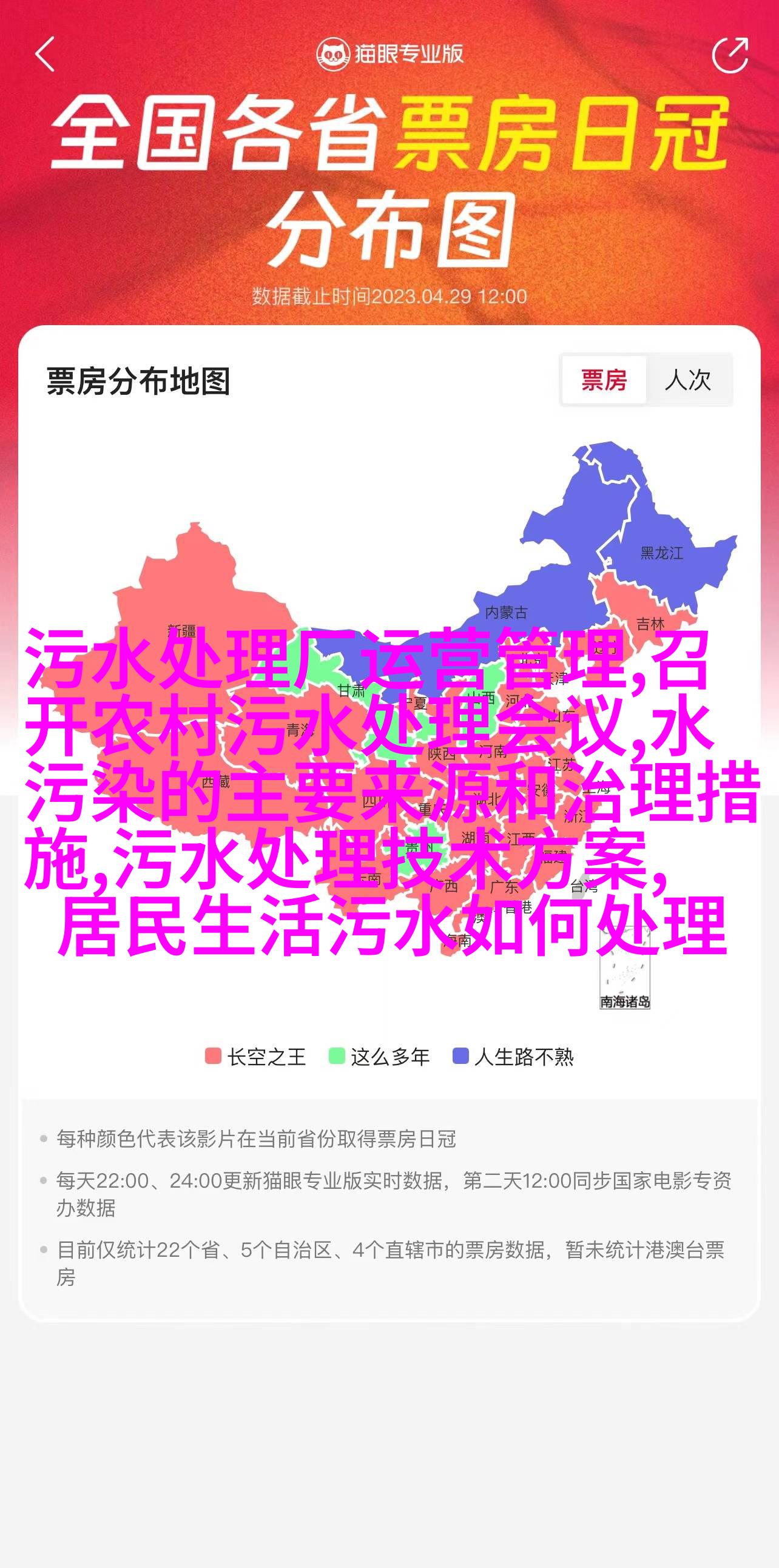The image size is (779, 1568).
Task: Toggle the 长空之王 legend item
Action: click(255, 1057)
